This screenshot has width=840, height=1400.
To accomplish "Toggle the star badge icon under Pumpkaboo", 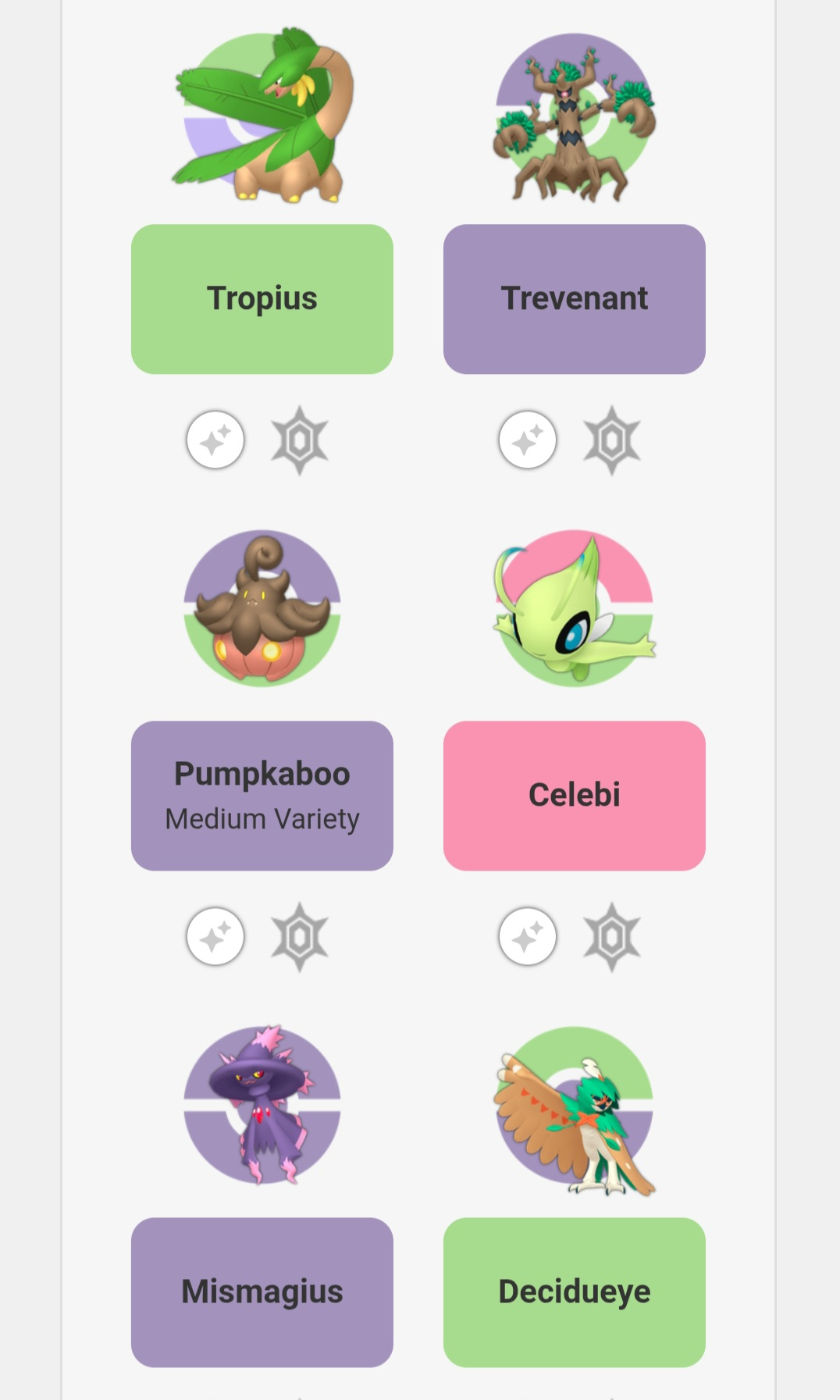I will coord(300,937).
